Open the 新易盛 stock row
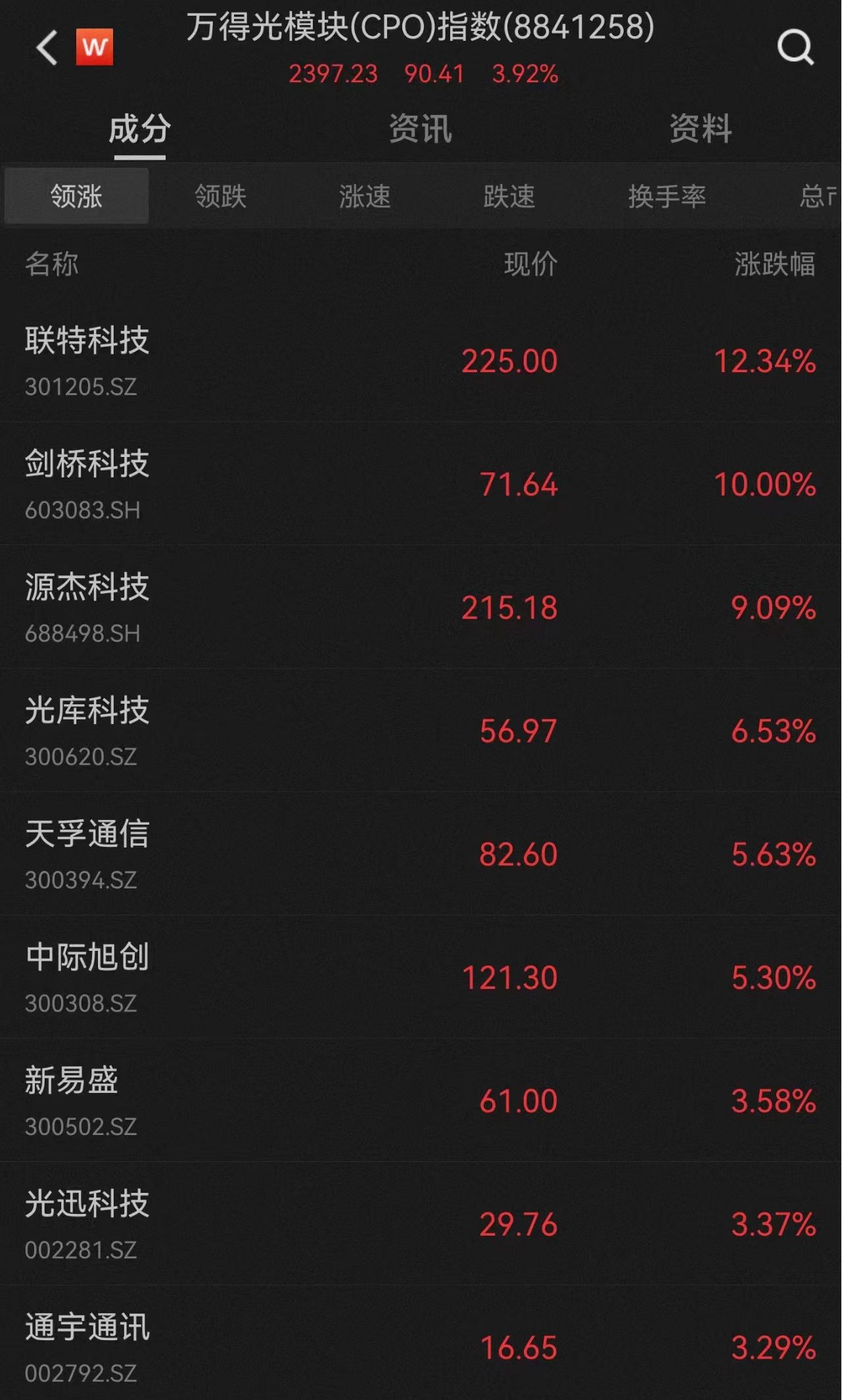 [x=421, y=1100]
